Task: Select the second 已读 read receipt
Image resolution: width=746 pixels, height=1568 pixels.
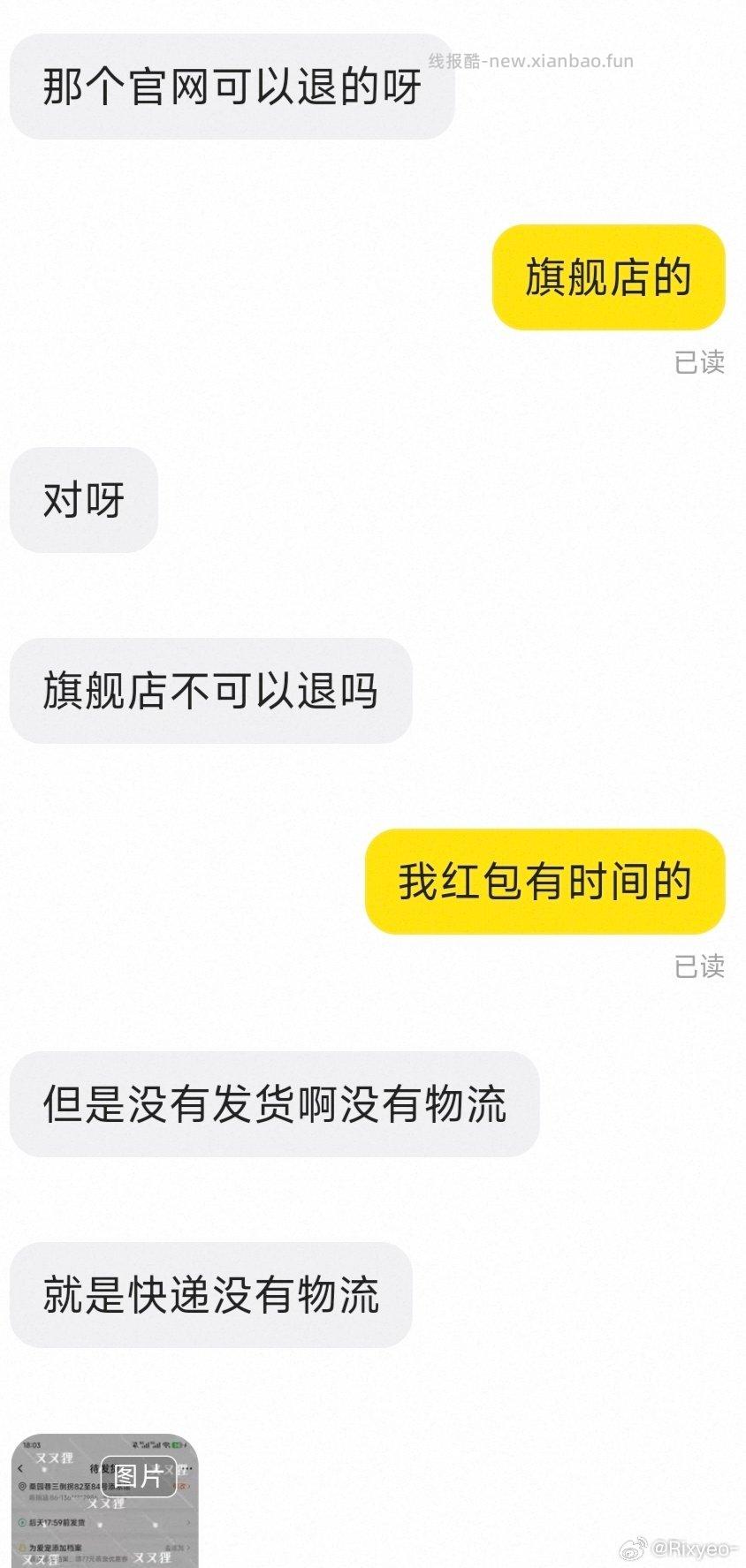Action: click(x=701, y=968)
